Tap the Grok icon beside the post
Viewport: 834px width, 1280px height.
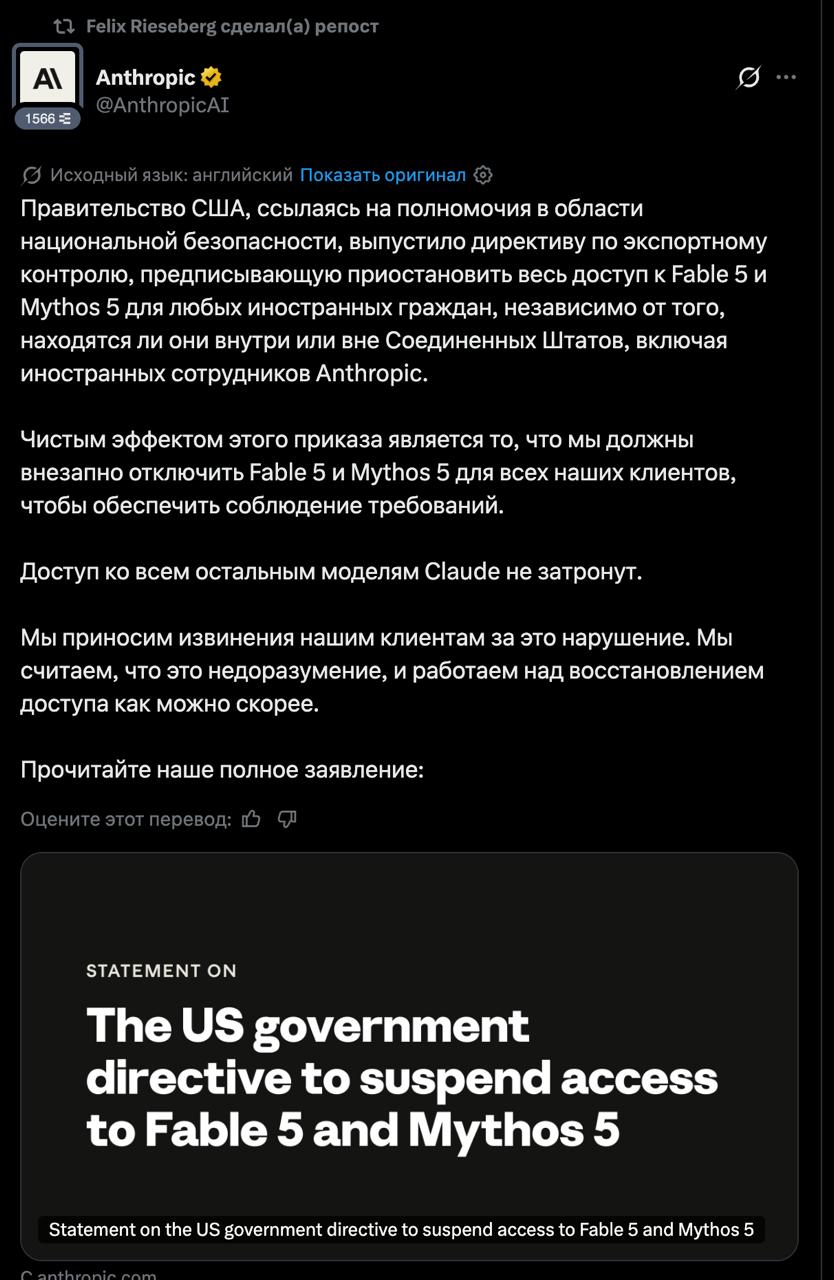coord(748,78)
